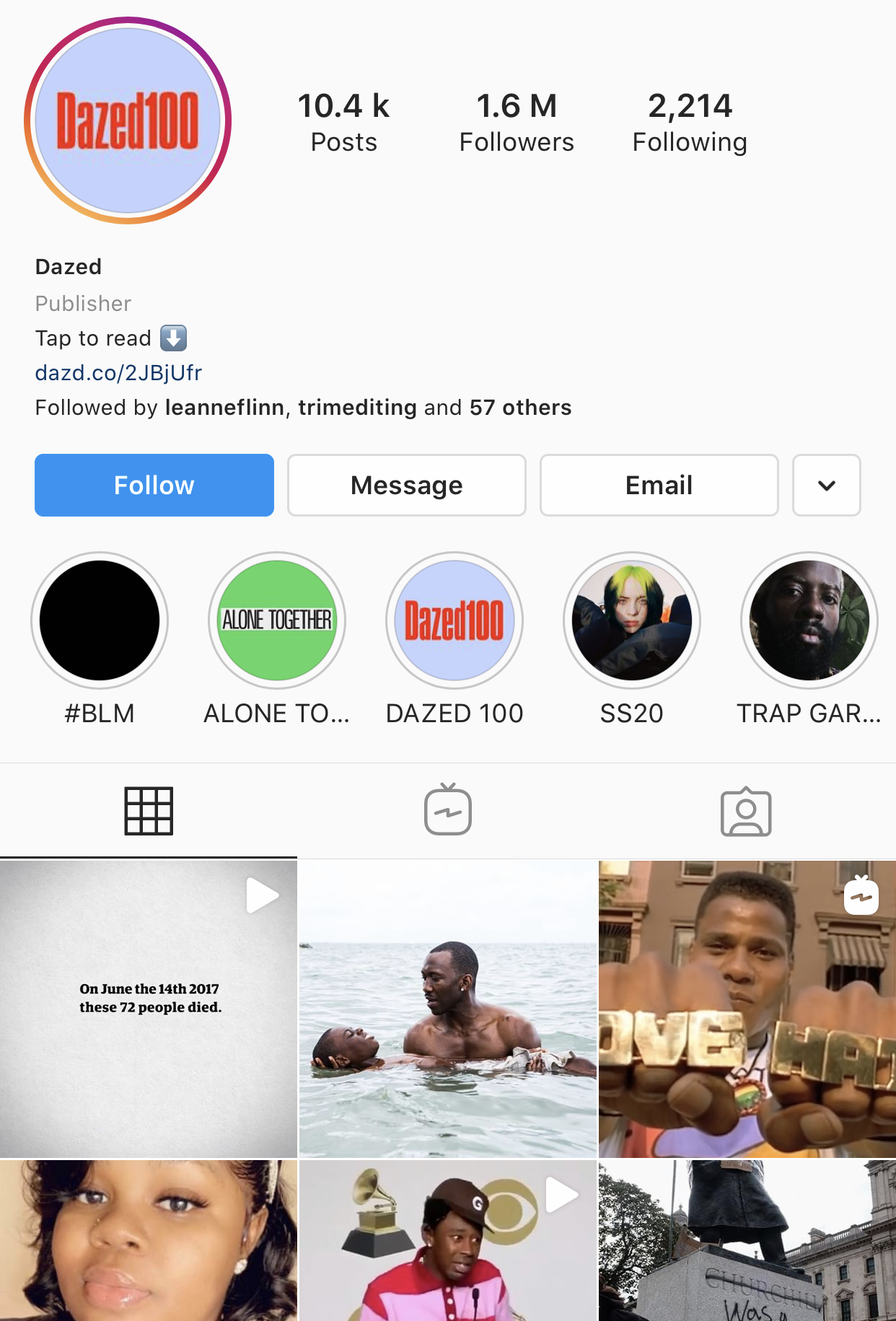Open the ALONE TOGETHER highlight

[x=277, y=621]
